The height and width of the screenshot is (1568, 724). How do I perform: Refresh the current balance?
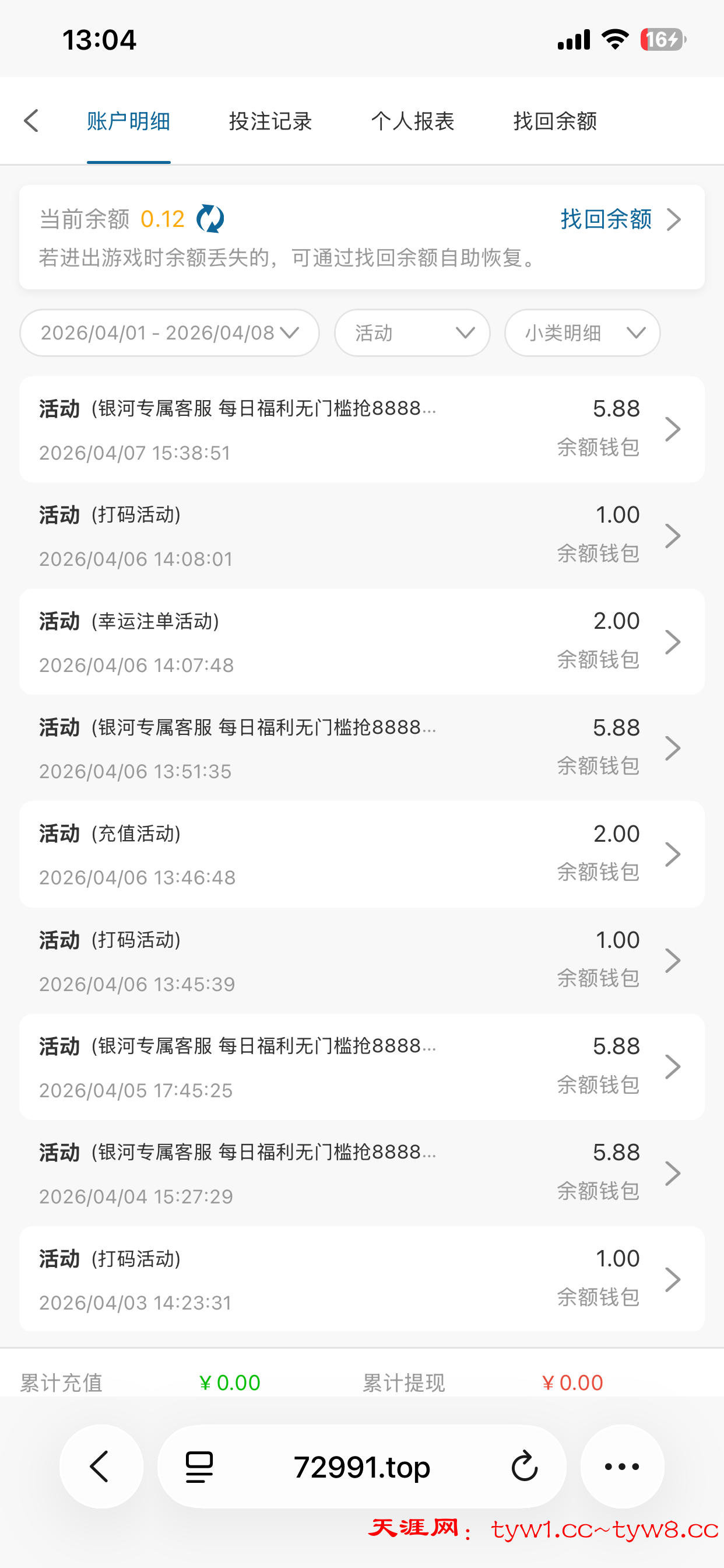click(x=210, y=219)
